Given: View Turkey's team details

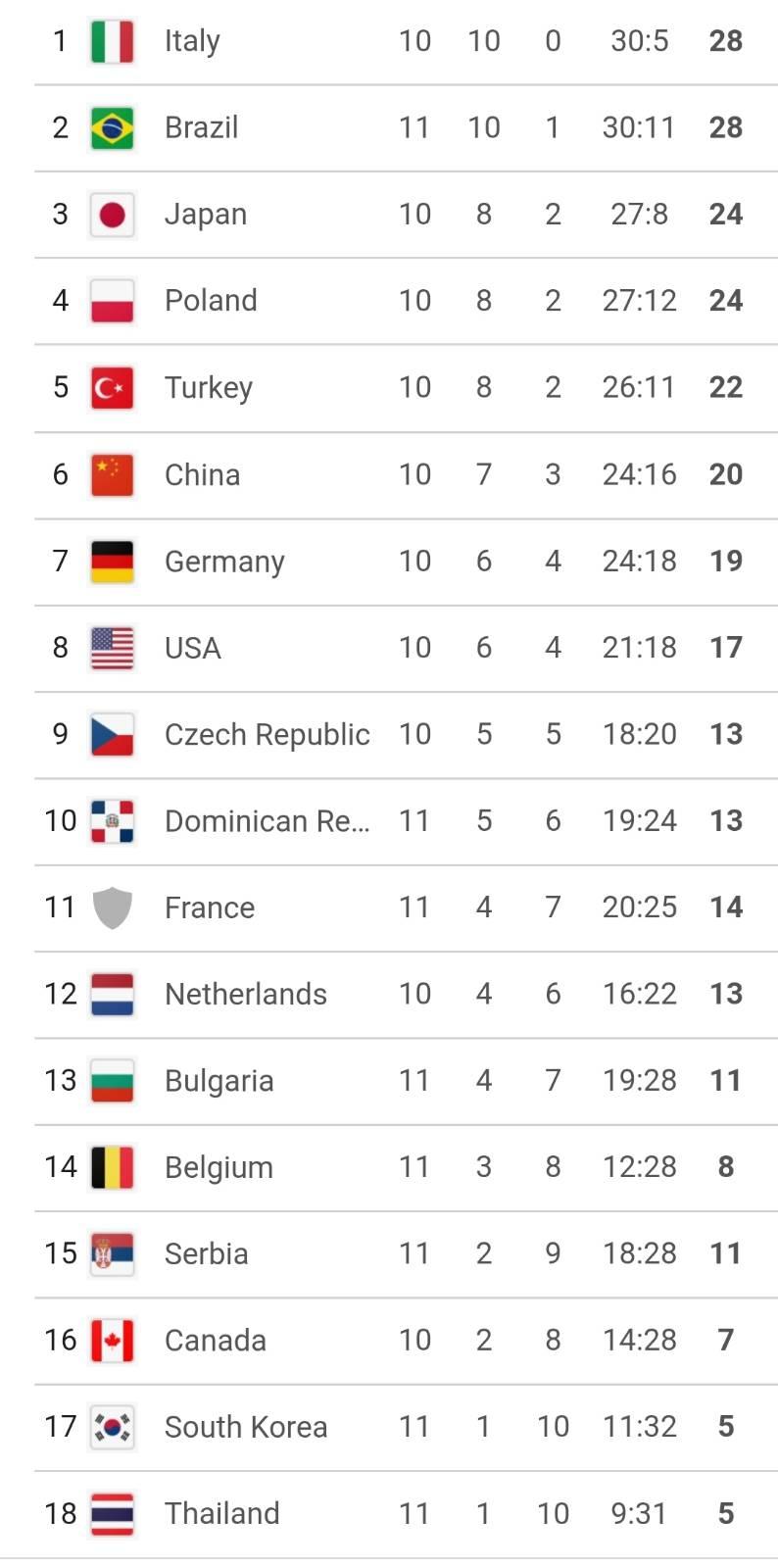Looking at the screenshot, I should pos(406,388).
